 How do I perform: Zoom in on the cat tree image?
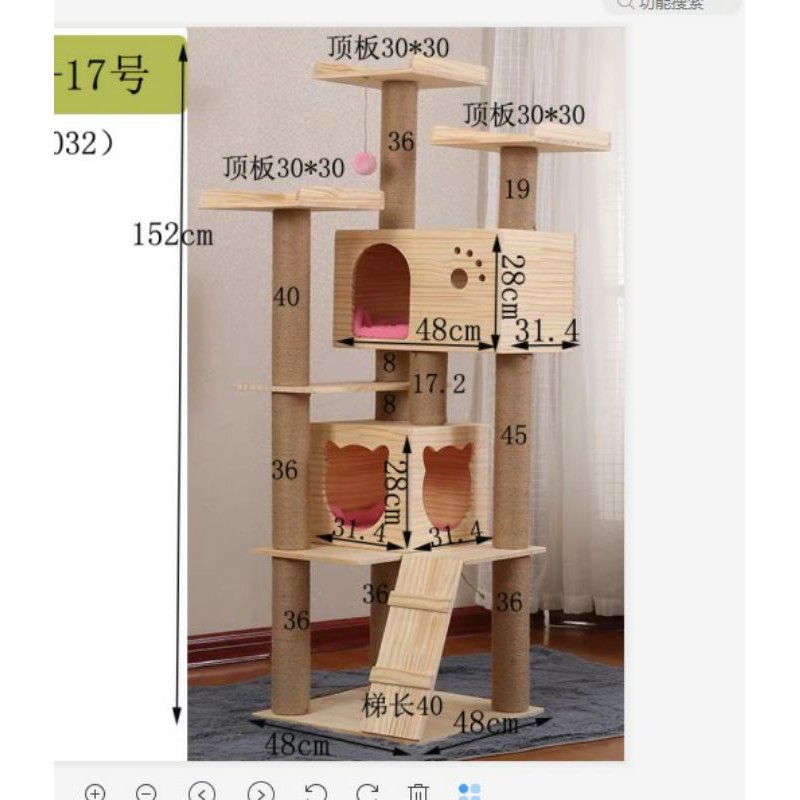95,793
